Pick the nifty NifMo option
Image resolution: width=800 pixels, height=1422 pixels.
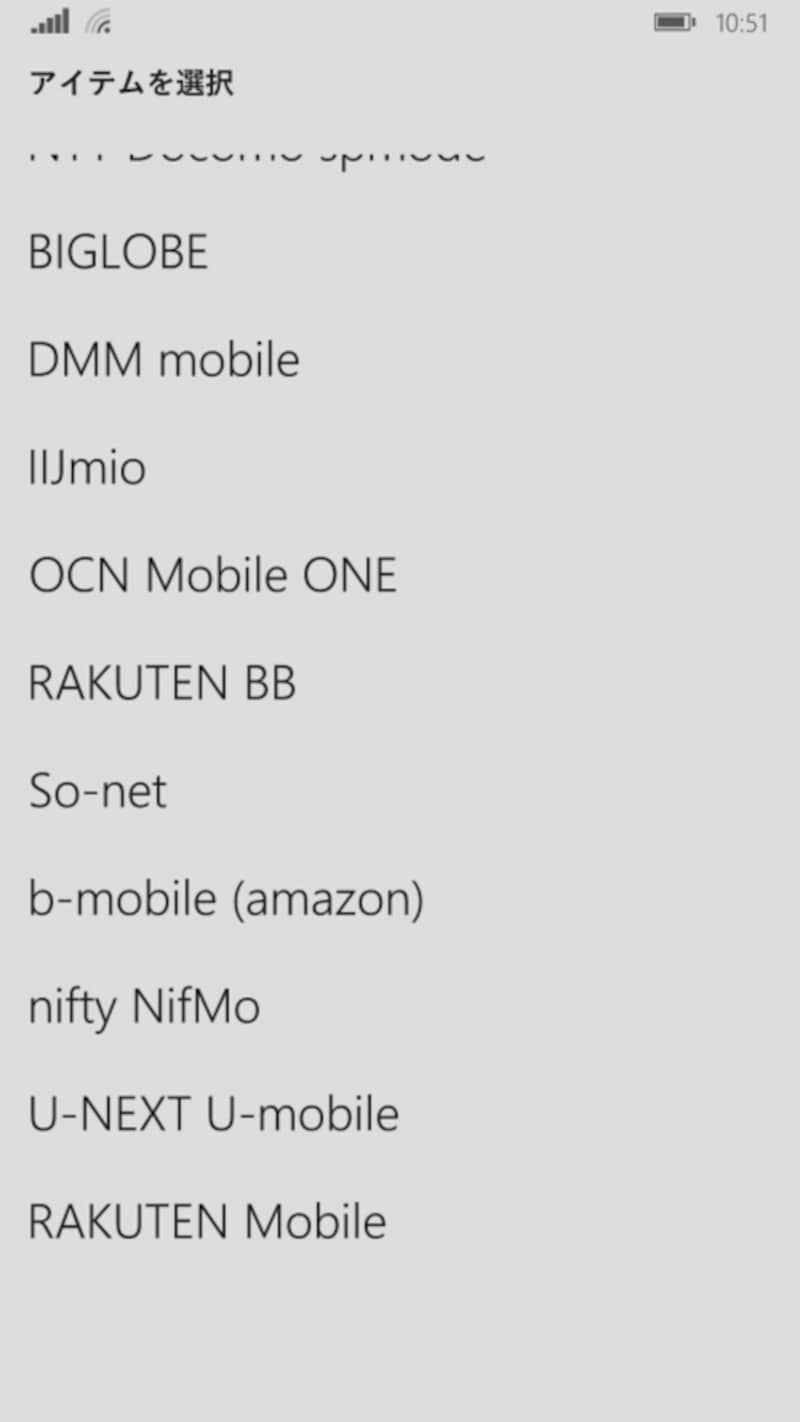point(144,1007)
